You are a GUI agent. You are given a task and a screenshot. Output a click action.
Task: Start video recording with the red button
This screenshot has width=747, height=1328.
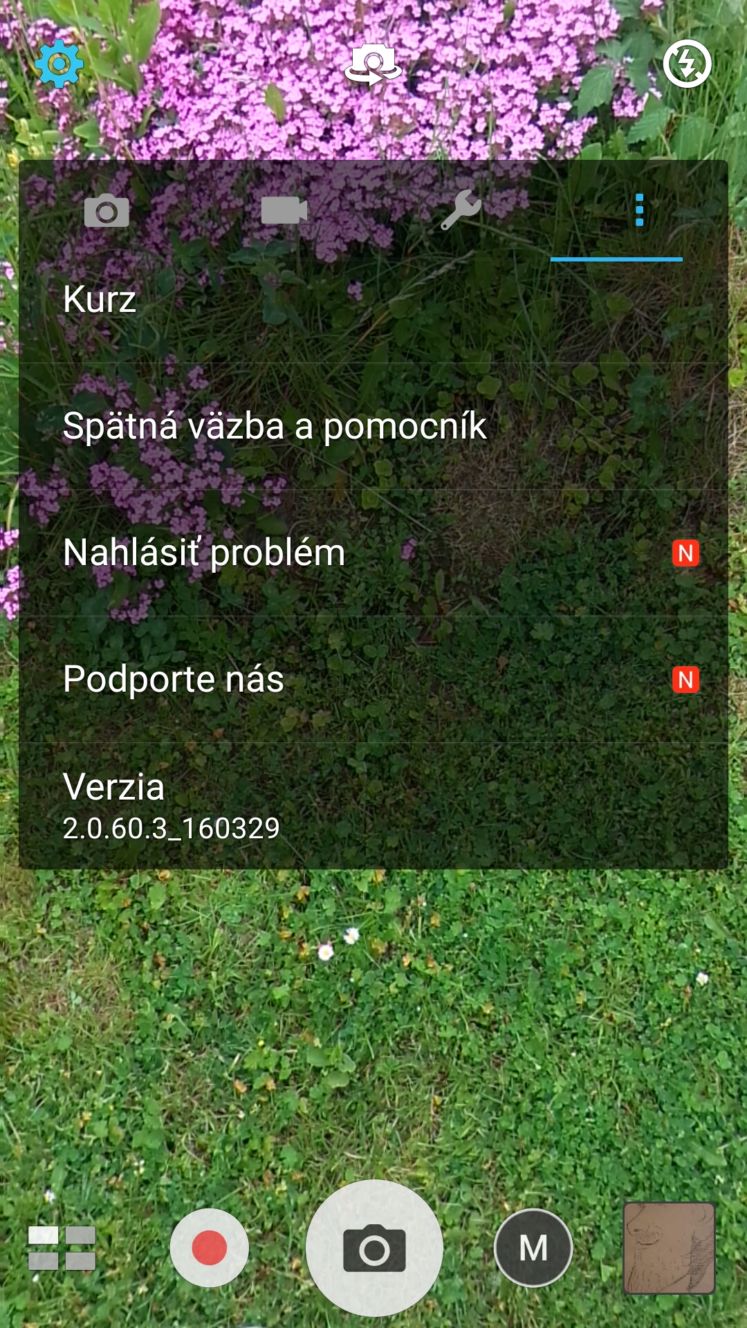pos(209,1248)
